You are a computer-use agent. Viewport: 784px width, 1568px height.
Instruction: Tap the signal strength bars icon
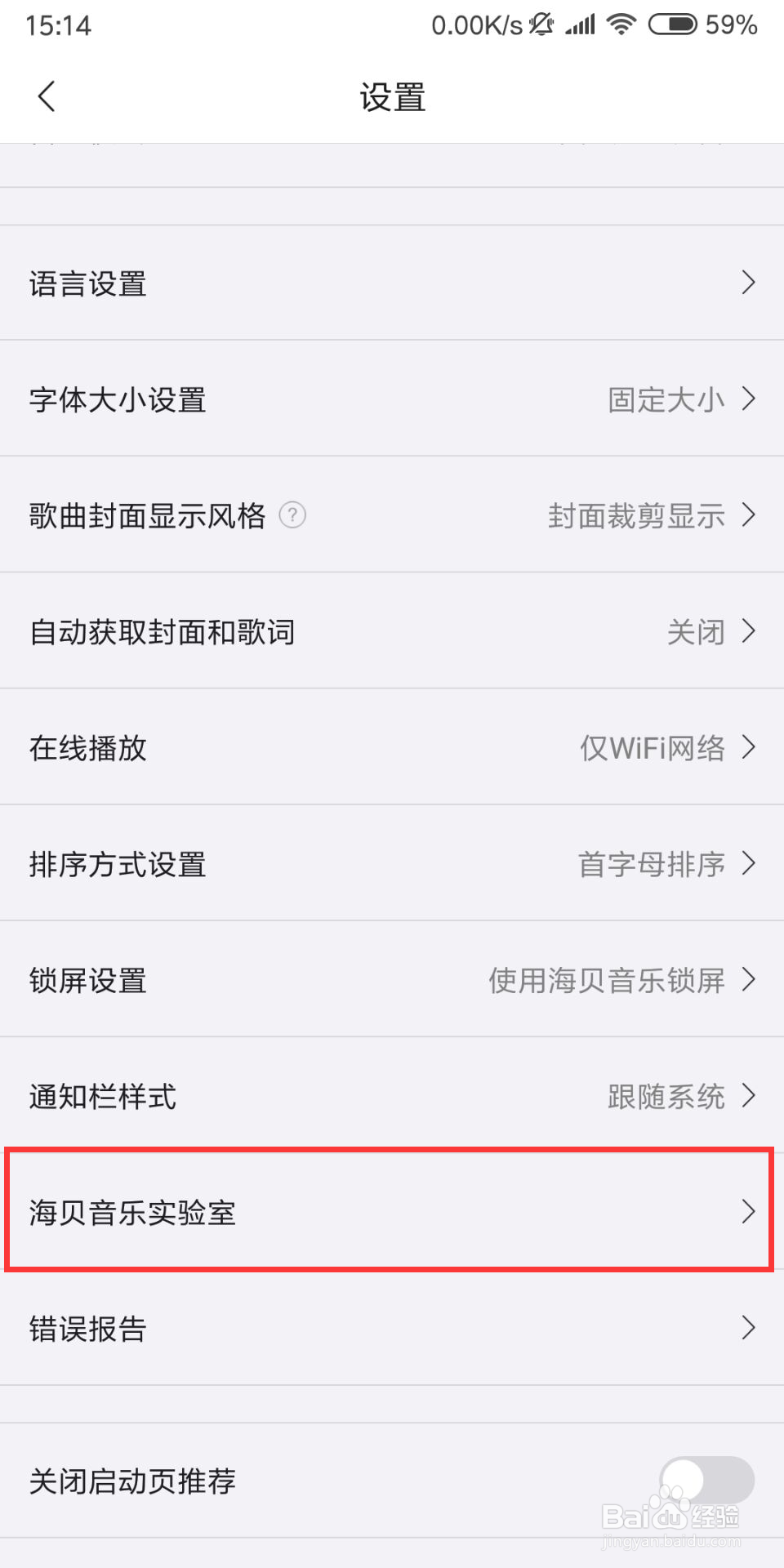pyautogui.click(x=580, y=24)
